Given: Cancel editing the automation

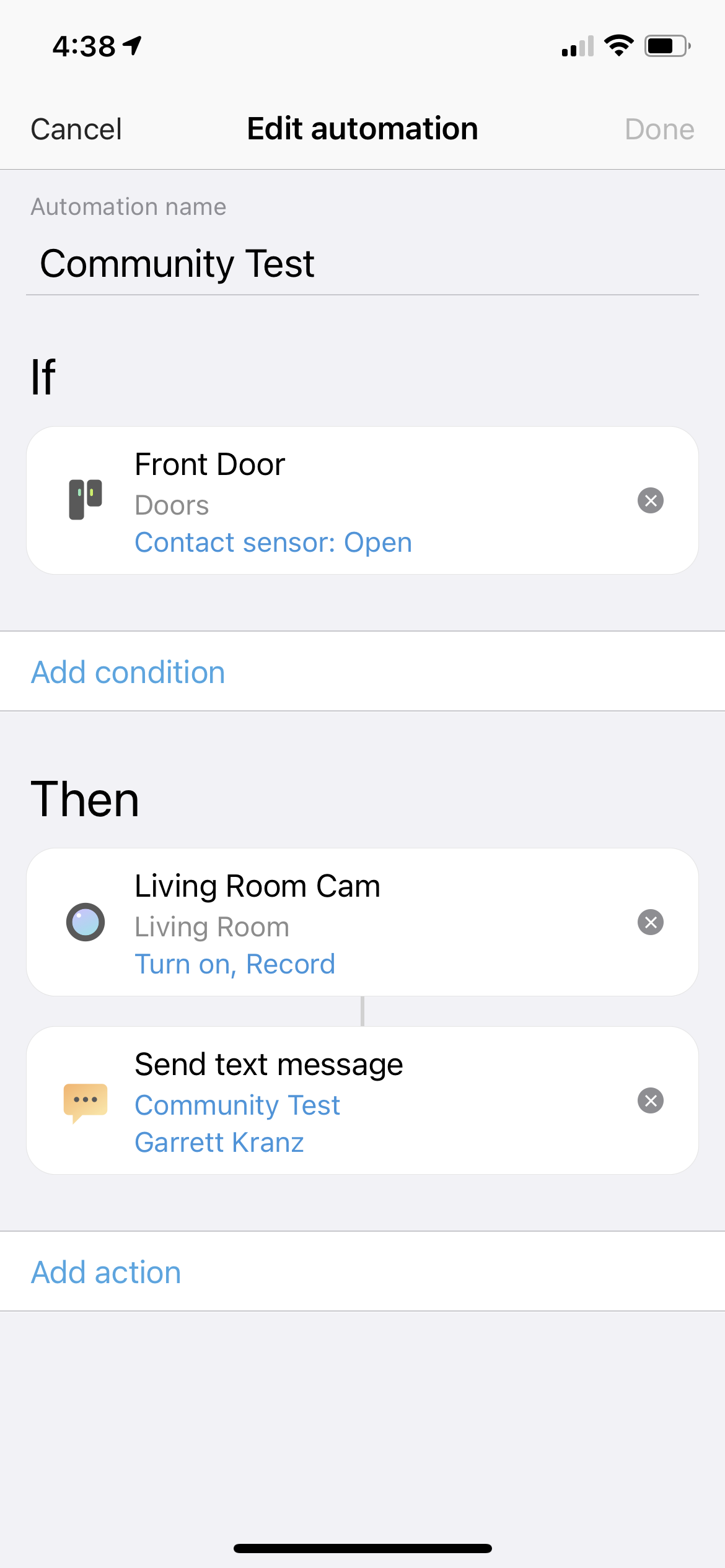Looking at the screenshot, I should pyautogui.click(x=76, y=129).
